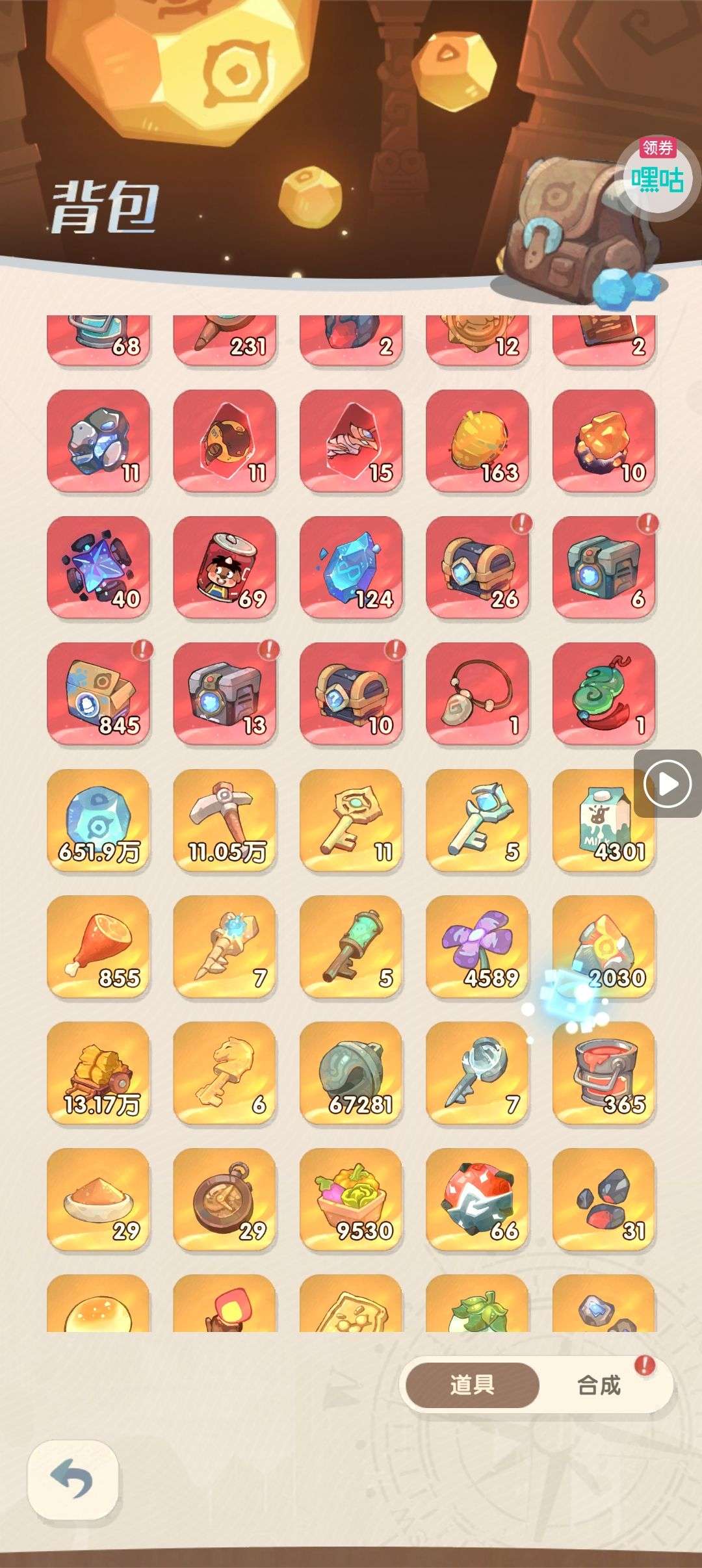Select the blue crystal item with 124
702x1568 pixels.
tap(351, 567)
